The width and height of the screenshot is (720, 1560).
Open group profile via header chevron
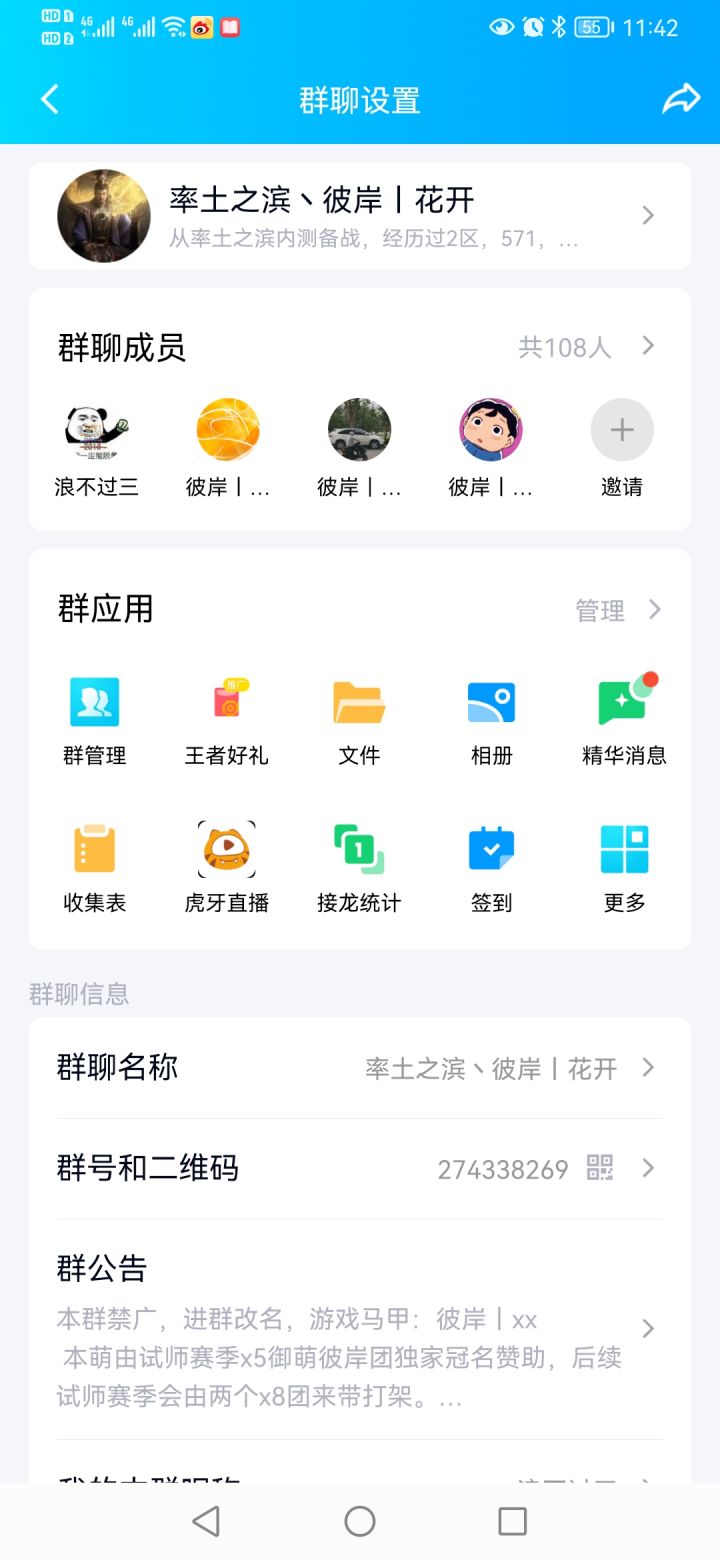[647, 215]
